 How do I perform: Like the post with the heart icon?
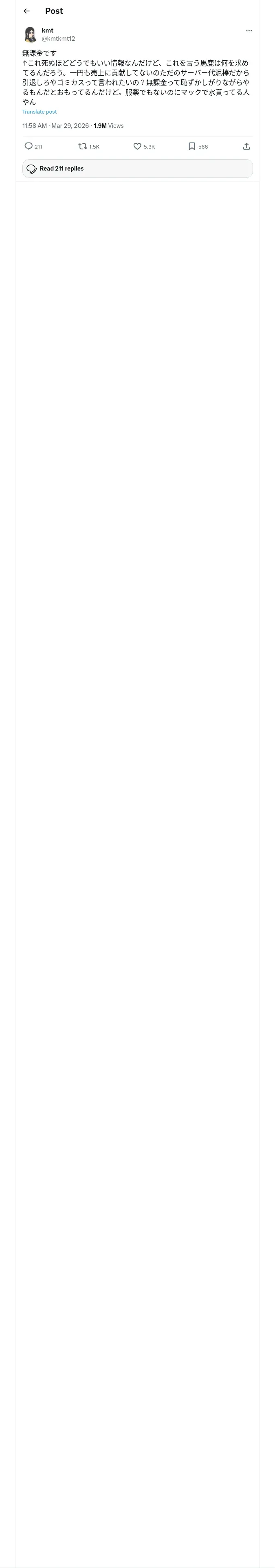(137, 146)
